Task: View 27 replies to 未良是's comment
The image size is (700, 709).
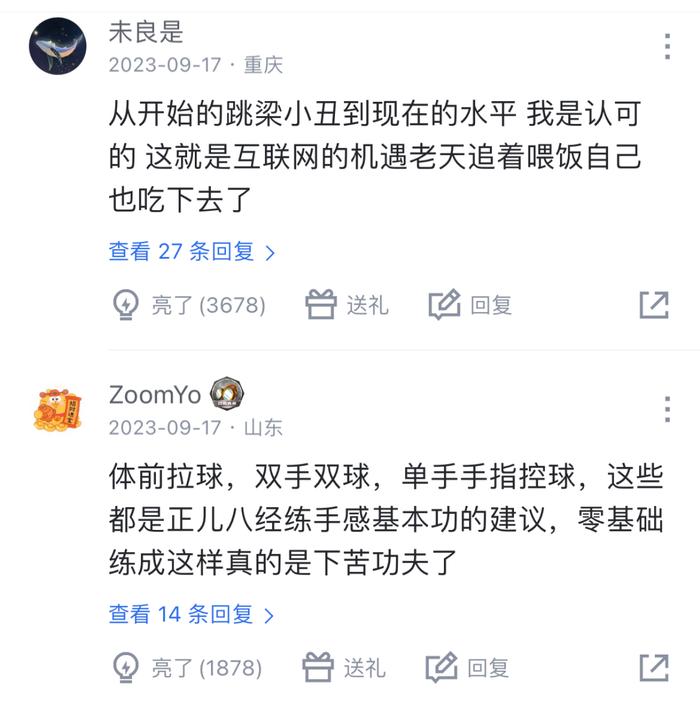Action: [192, 252]
